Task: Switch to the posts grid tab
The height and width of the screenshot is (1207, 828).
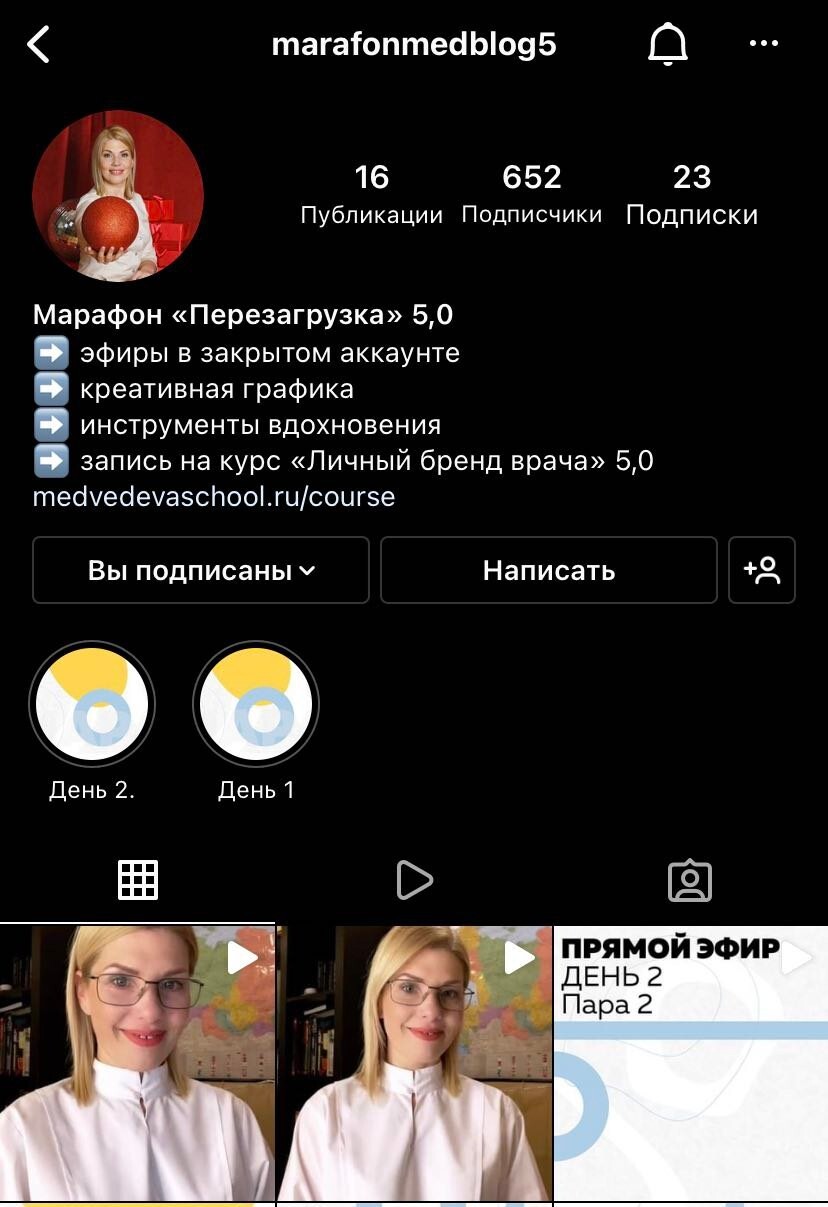Action: point(138,880)
